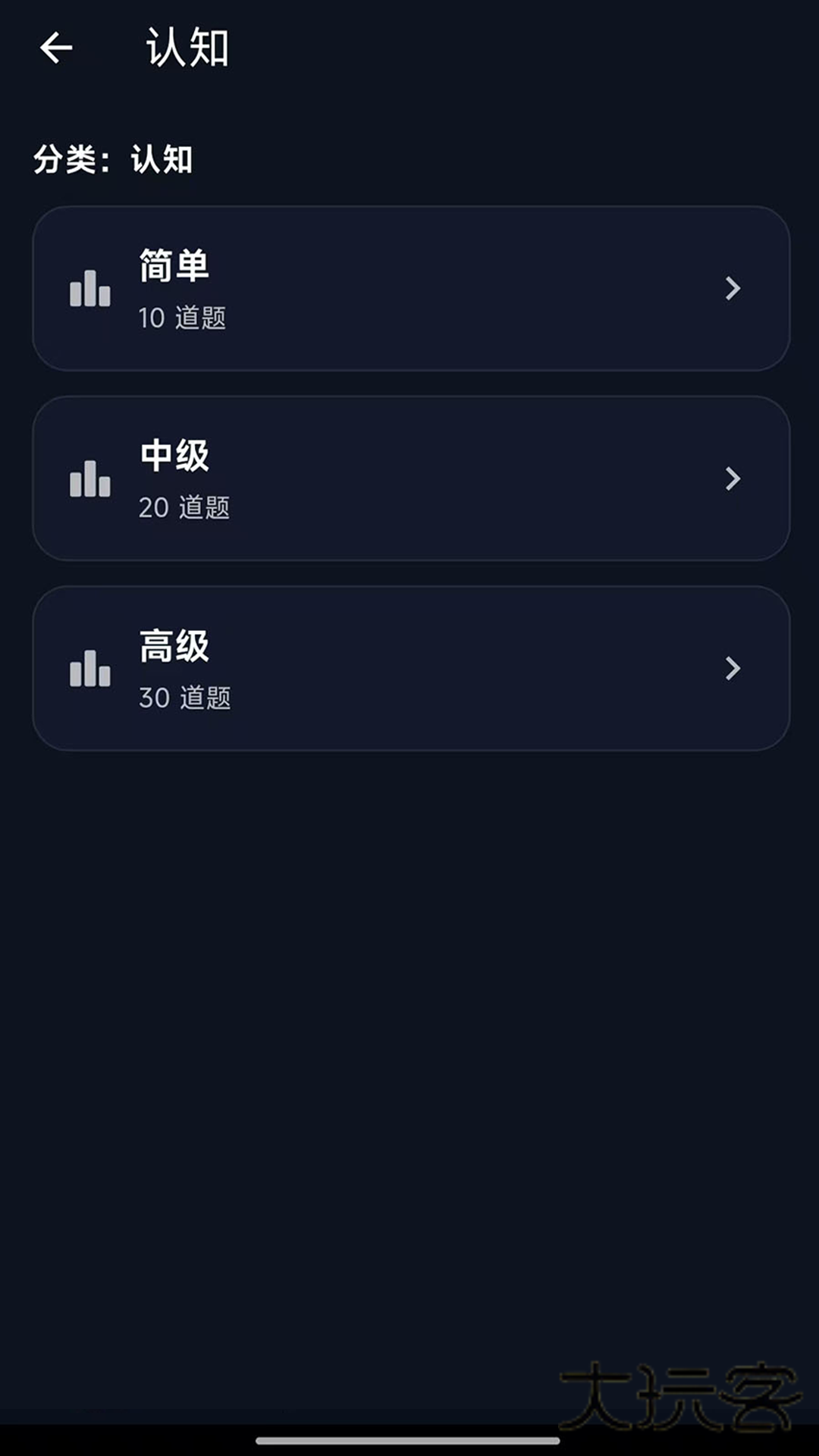Screen dimensions: 819x1456
Task: Tap the 认知 title in the header
Action: click(186, 47)
